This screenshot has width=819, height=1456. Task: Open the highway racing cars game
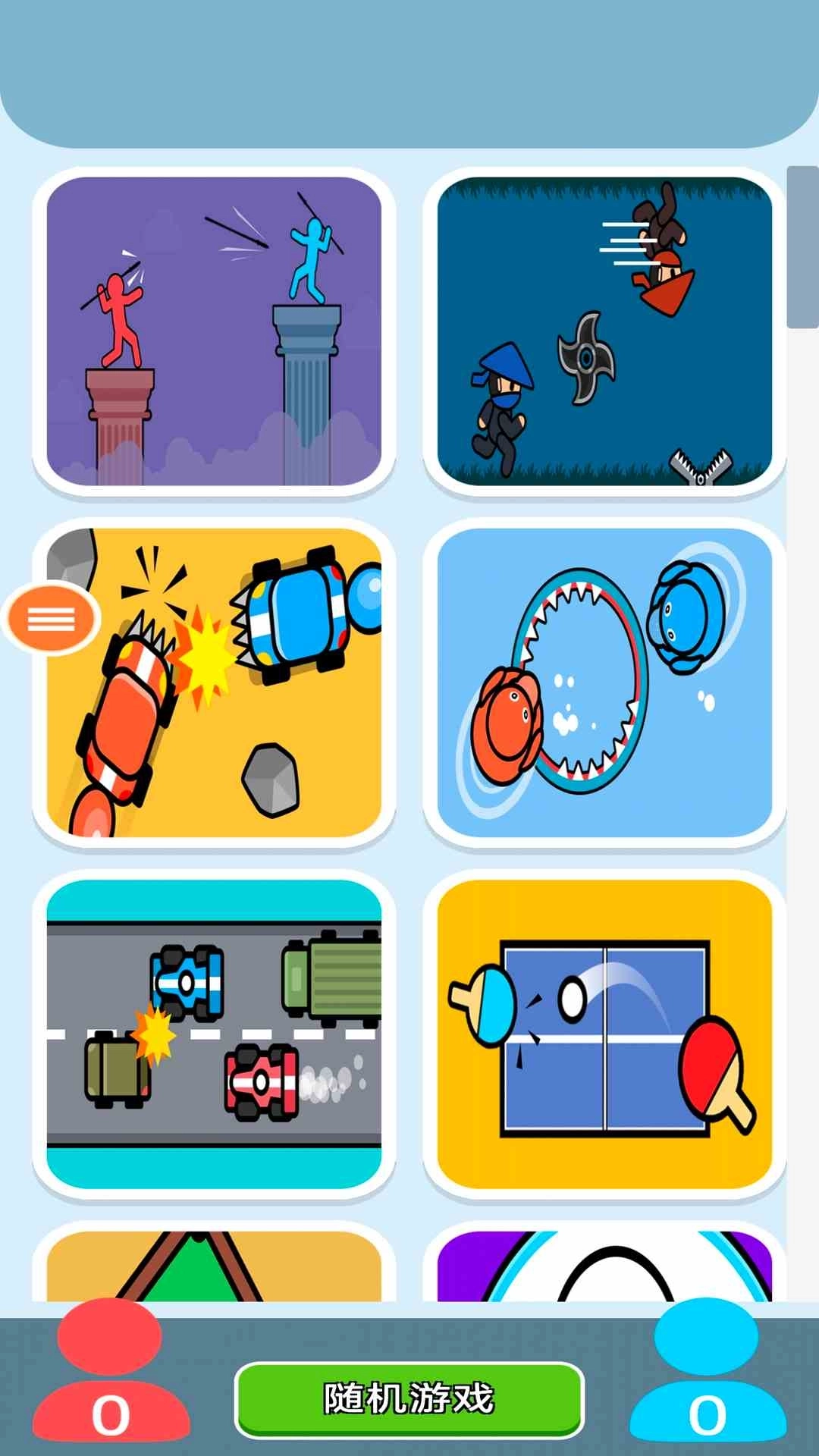pyautogui.click(x=214, y=1034)
